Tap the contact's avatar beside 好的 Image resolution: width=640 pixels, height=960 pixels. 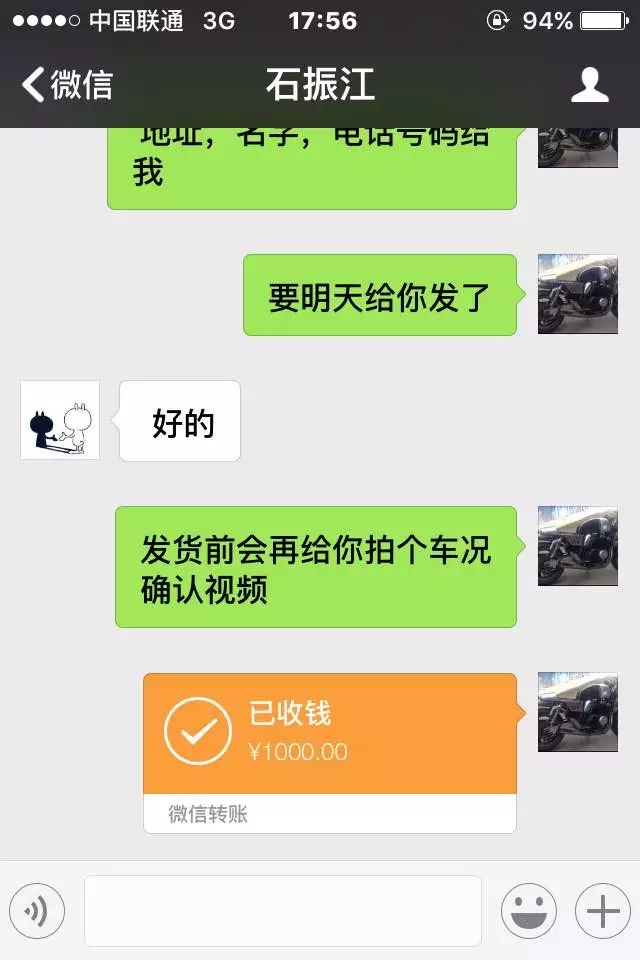60,421
